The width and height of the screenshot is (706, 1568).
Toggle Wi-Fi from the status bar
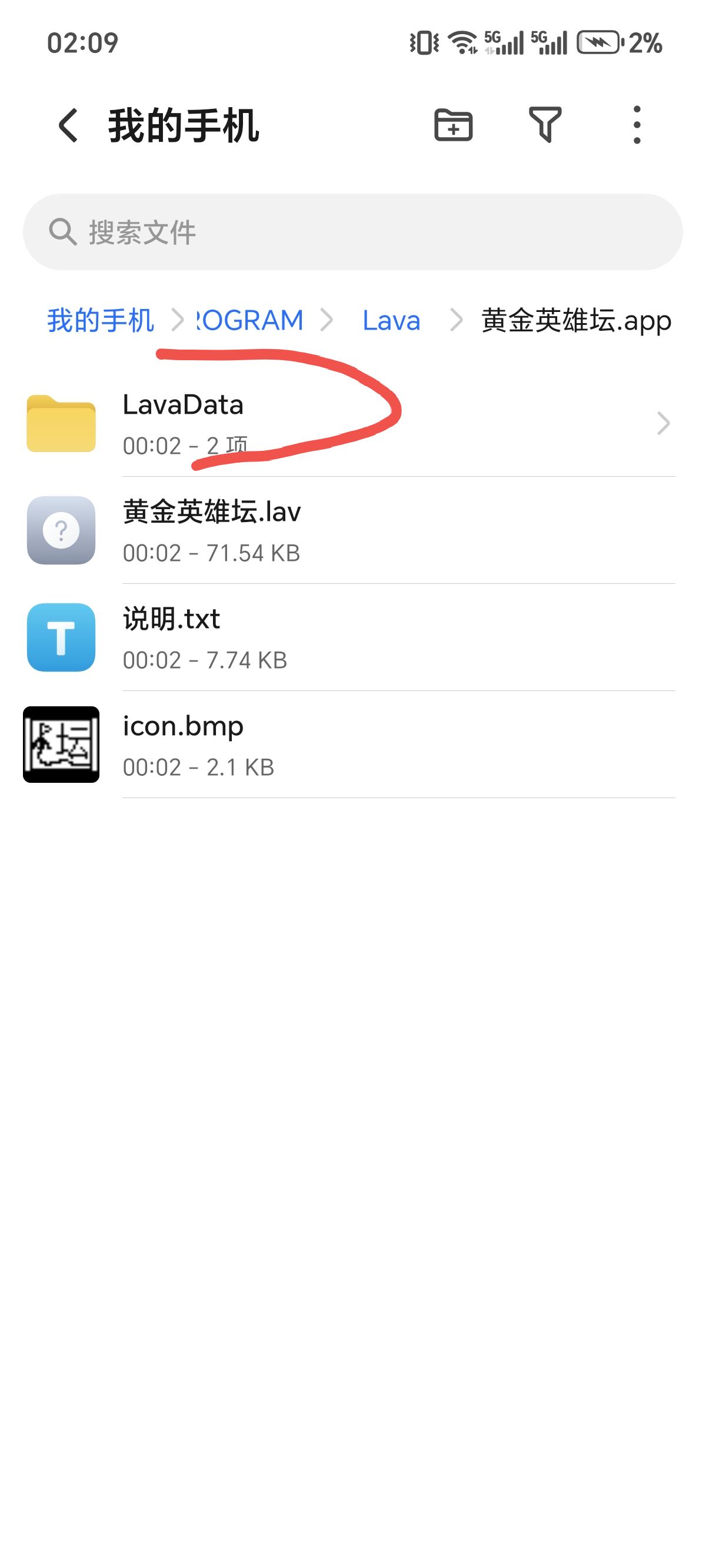coord(461,41)
